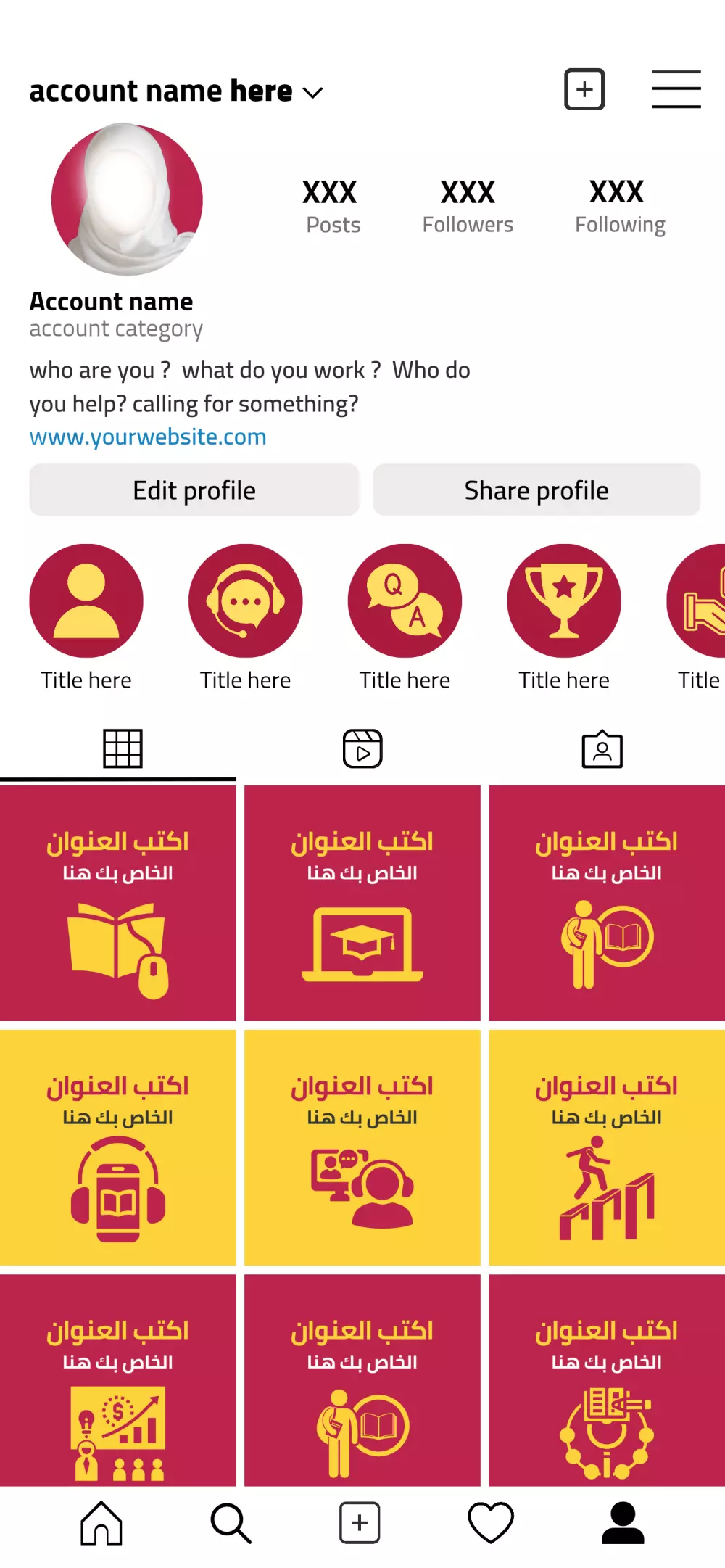Switch to the grid posts tab
This screenshot has width=725, height=1568.
(120, 748)
